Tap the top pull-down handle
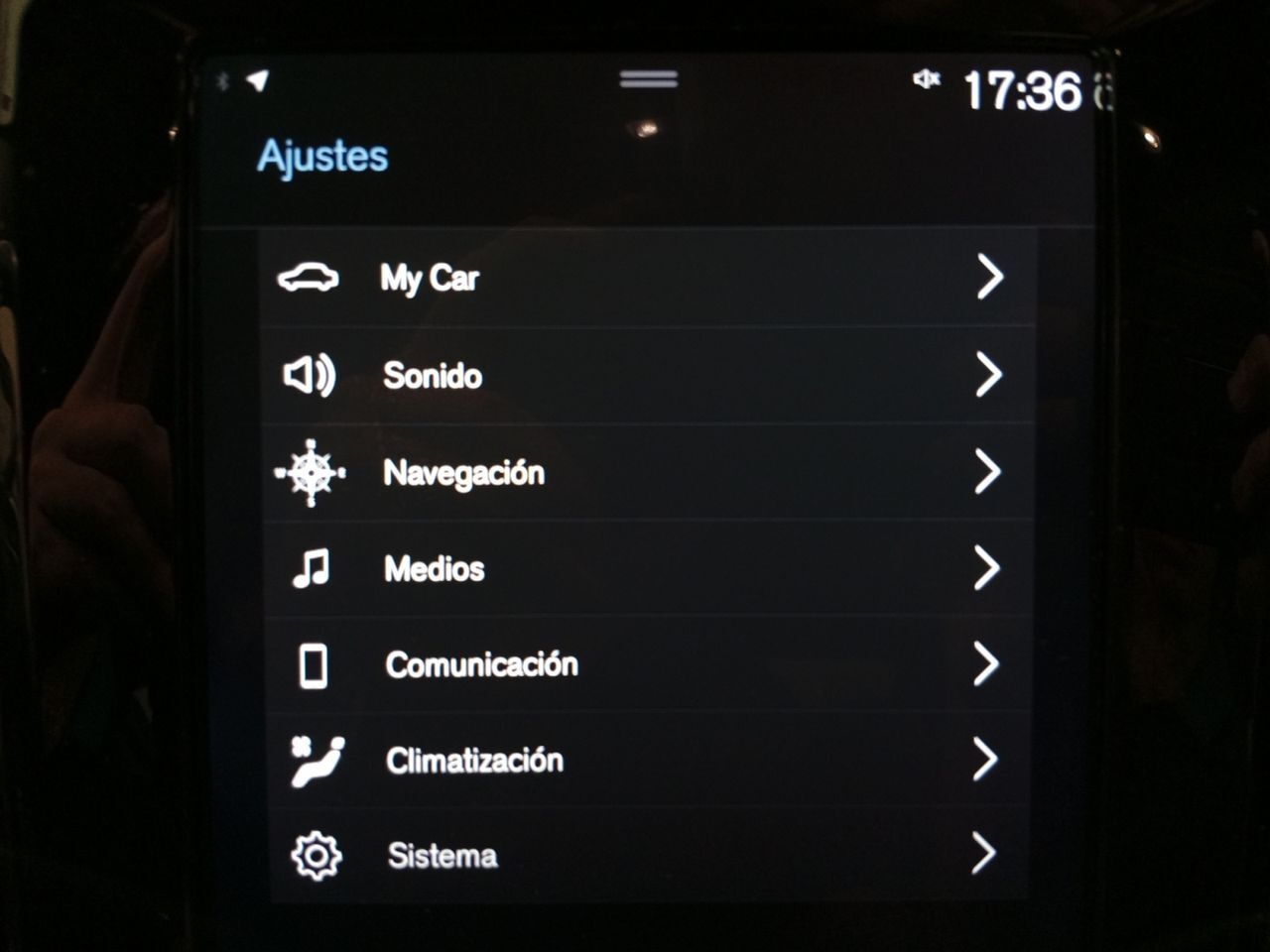 click(648, 79)
